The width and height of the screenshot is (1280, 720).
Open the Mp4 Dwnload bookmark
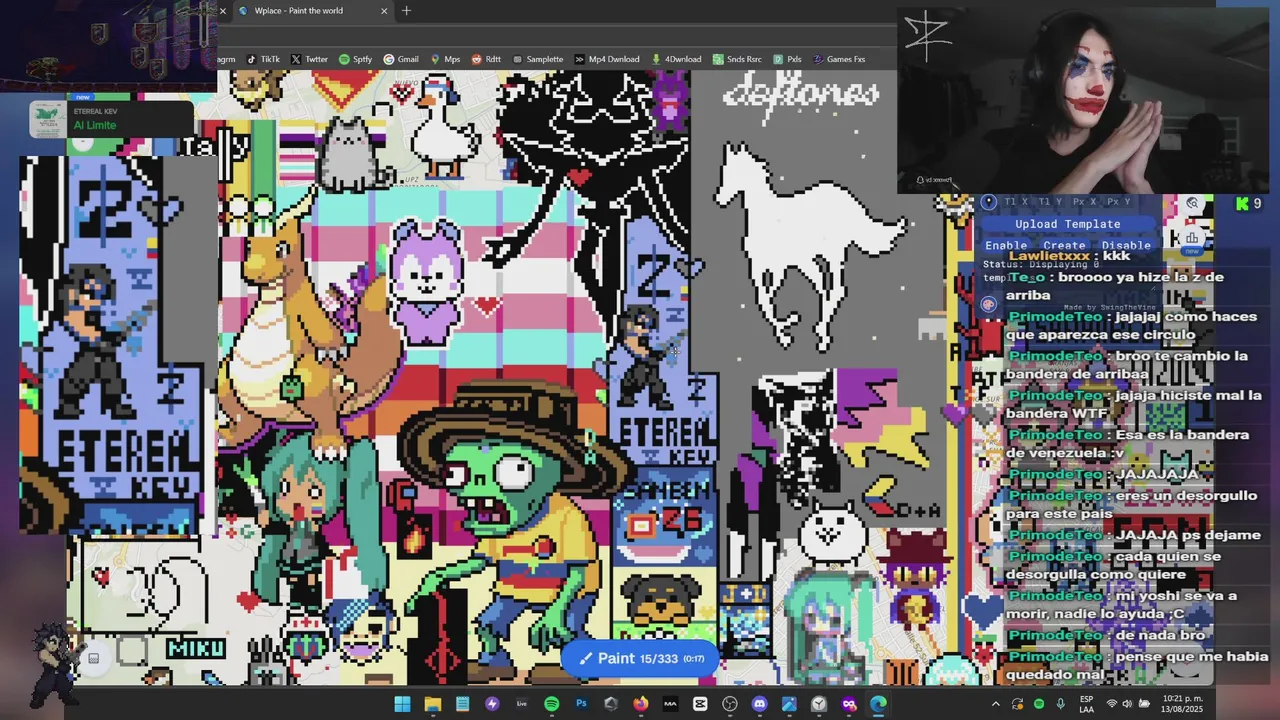coord(606,59)
